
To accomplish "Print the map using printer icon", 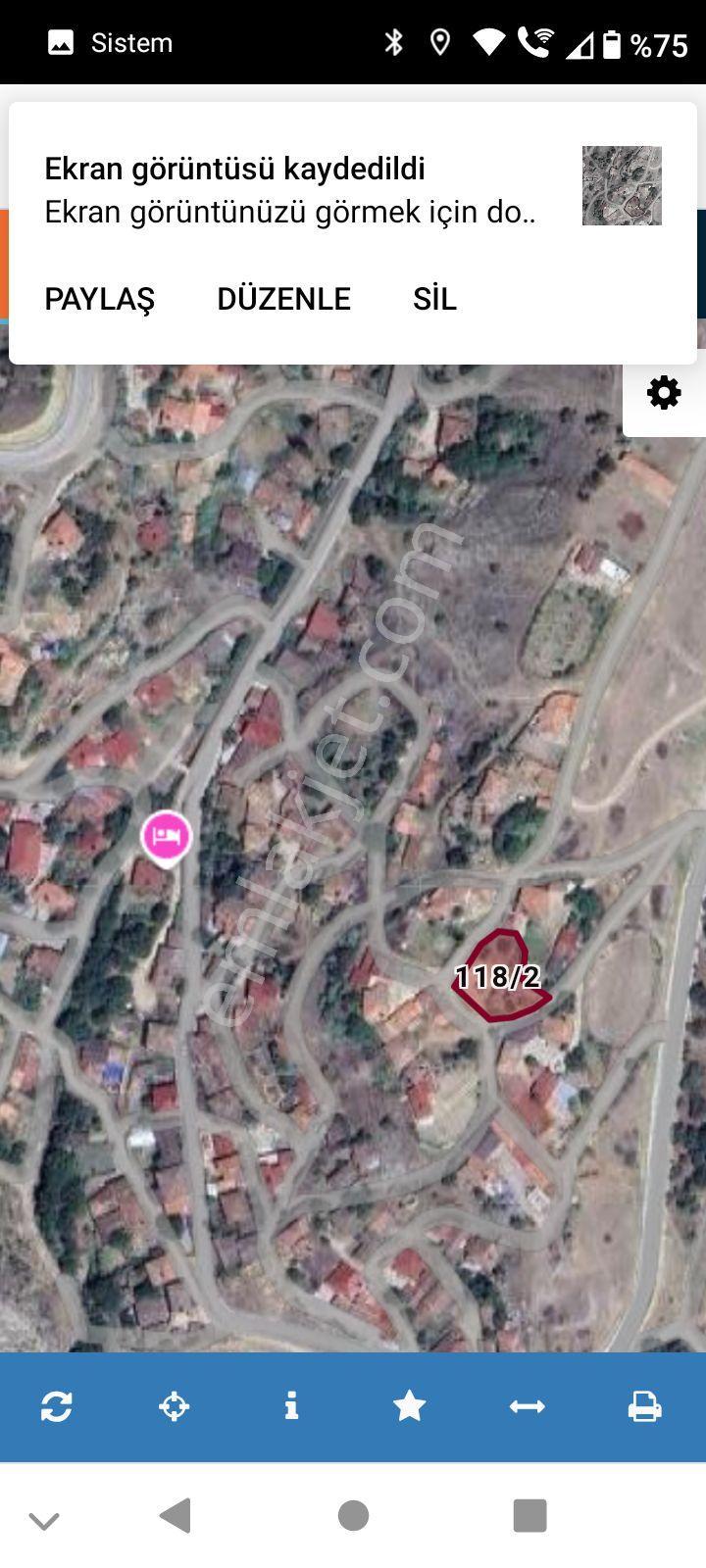I will click(x=645, y=1406).
